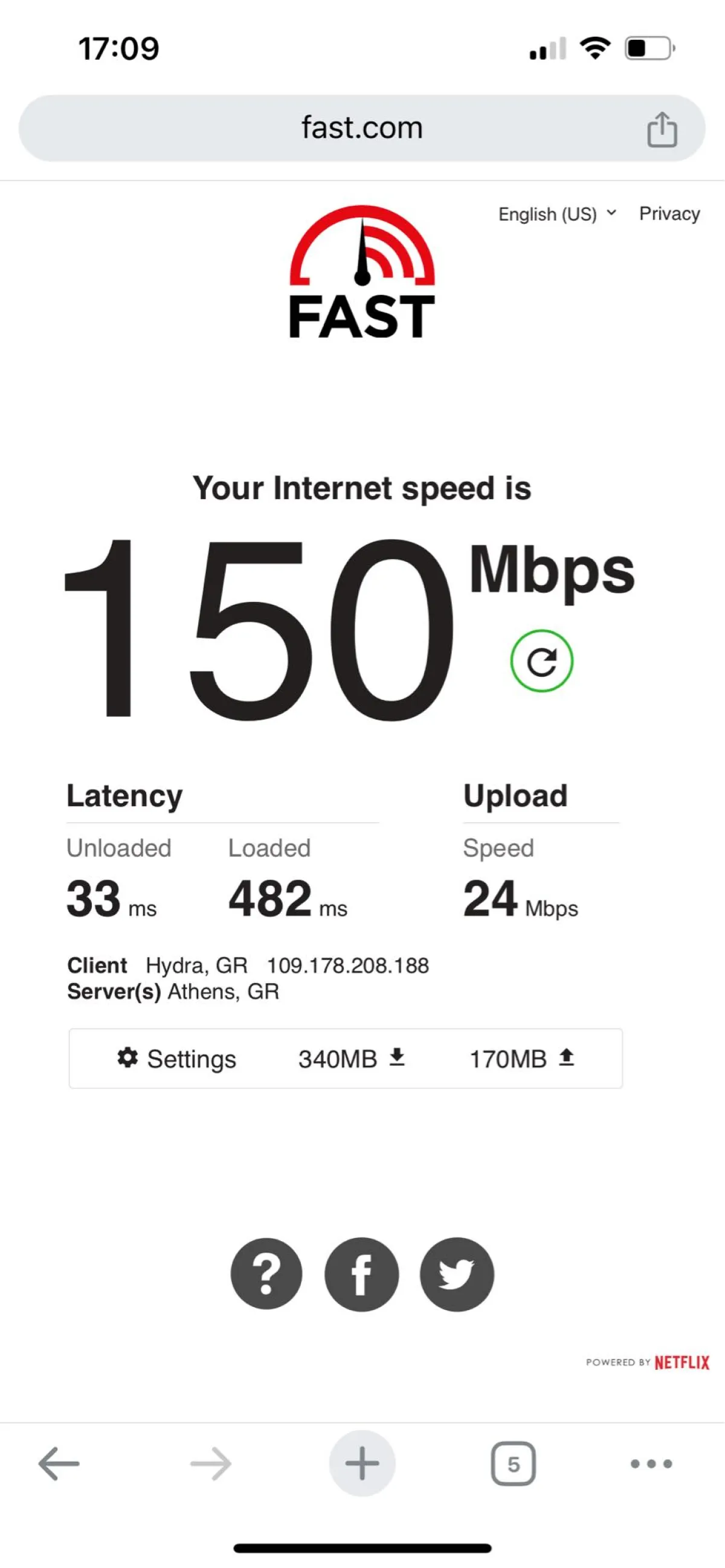Open the browser overflow menu

(x=651, y=1463)
